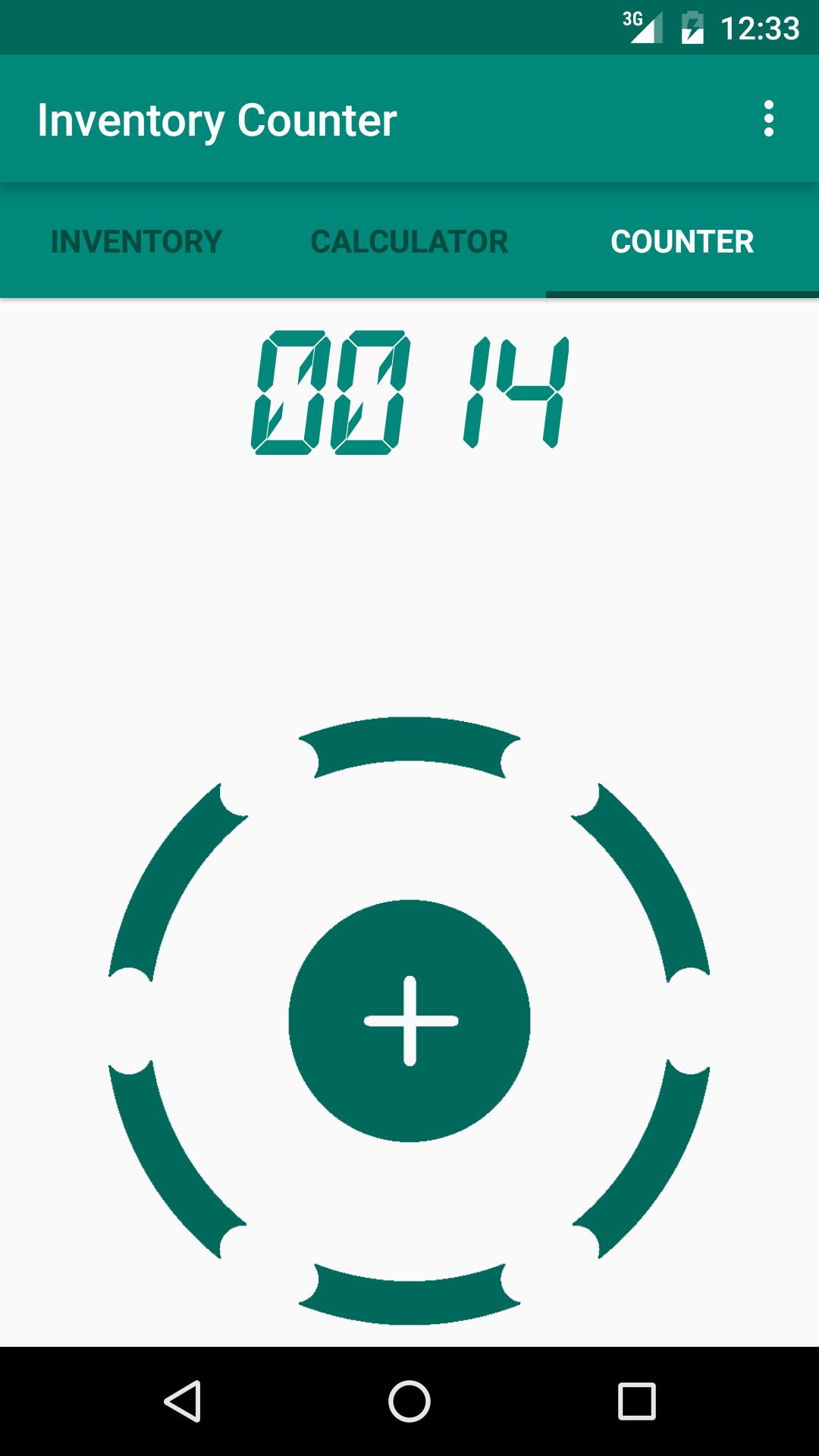Tap the digital counter display showing 0014
This screenshot has height=1456, width=819.
click(x=409, y=391)
